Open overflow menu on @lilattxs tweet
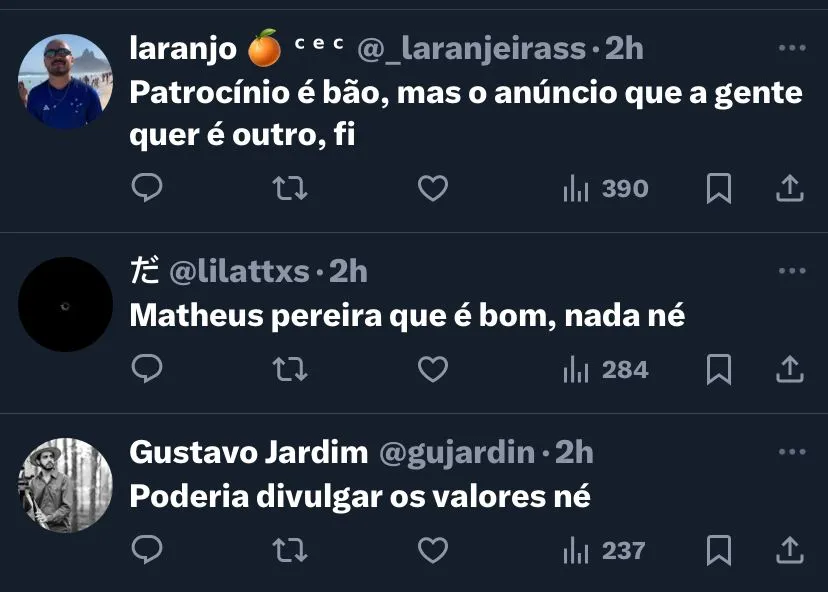 pyautogui.click(x=791, y=271)
